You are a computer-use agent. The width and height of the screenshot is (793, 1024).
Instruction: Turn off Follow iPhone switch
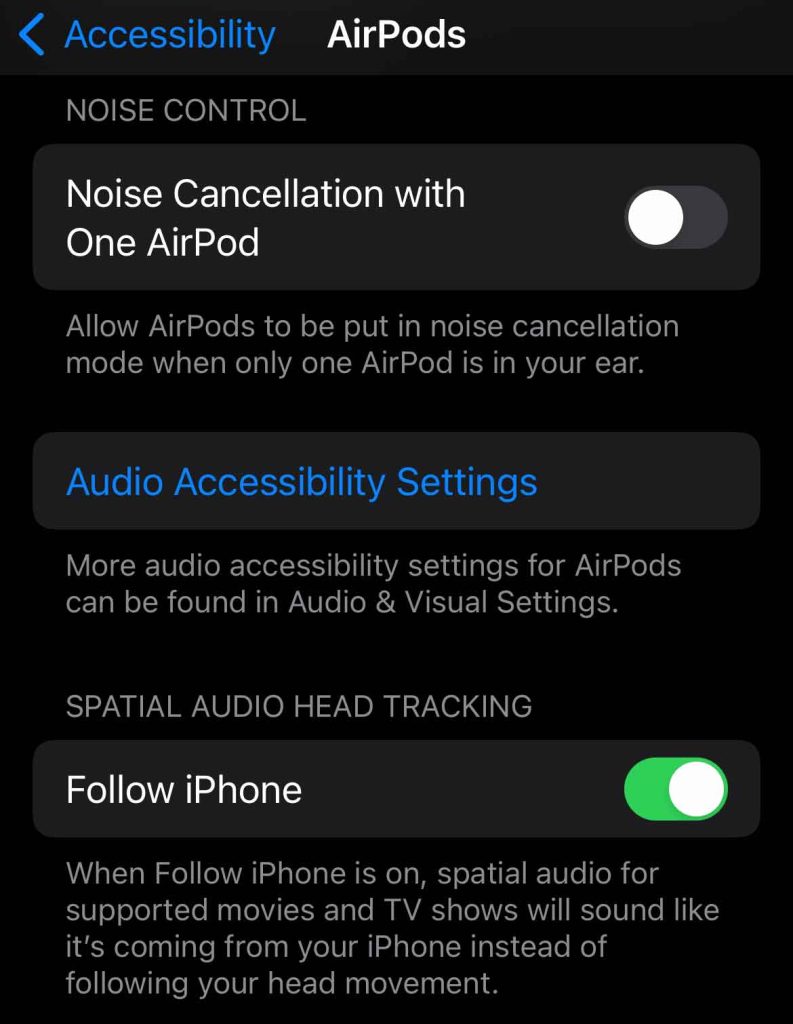click(675, 789)
